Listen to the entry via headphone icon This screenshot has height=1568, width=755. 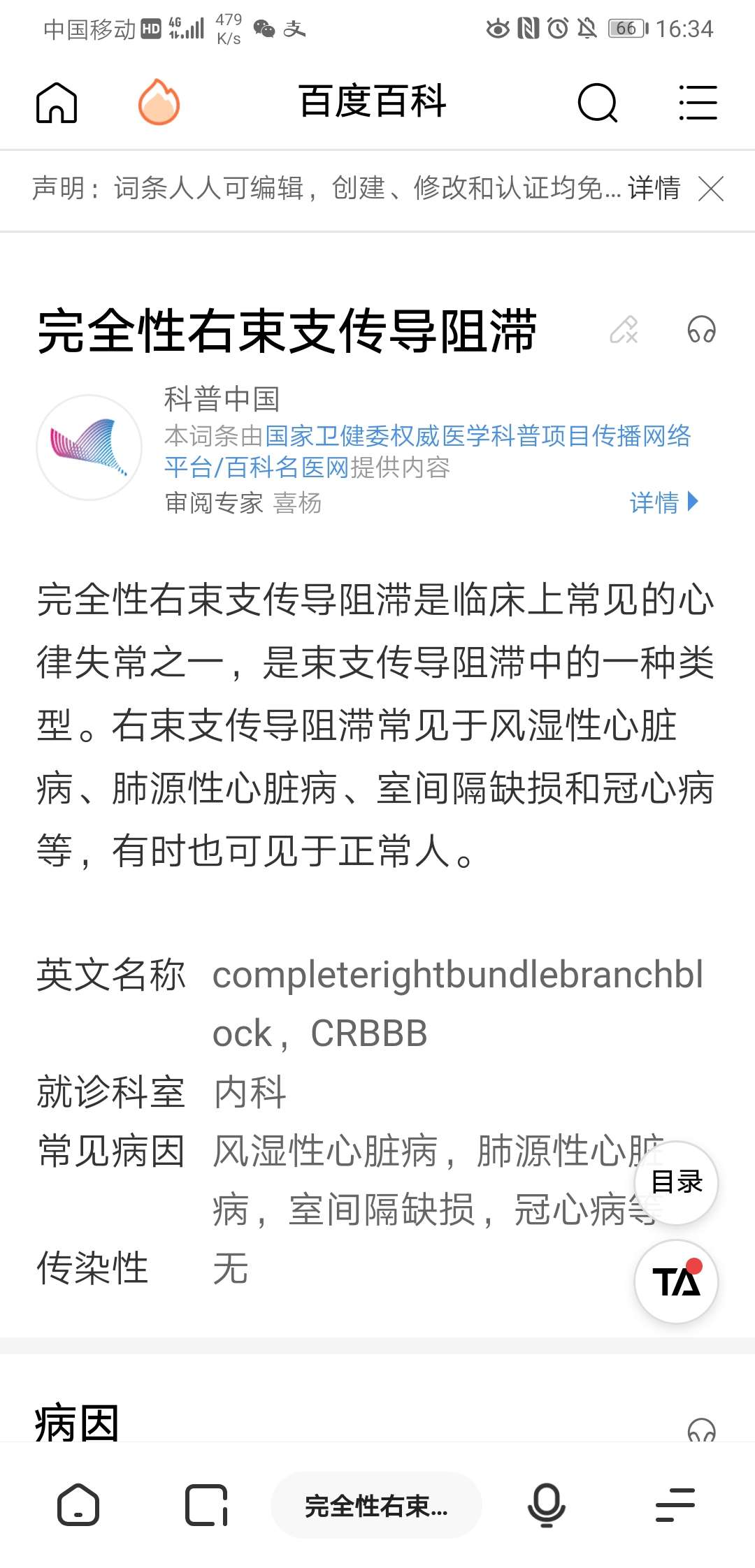pyautogui.click(x=701, y=330)
